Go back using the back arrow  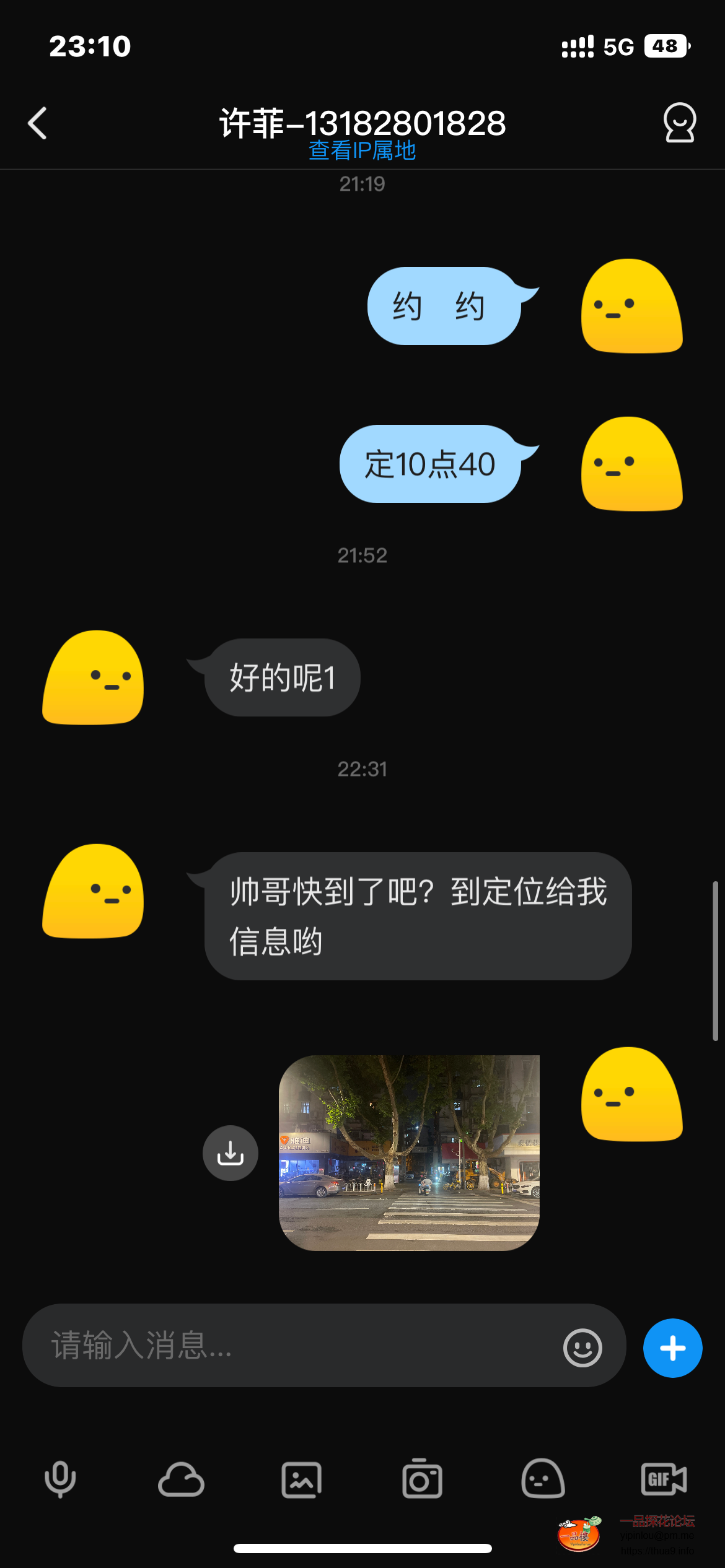point(36,122)
